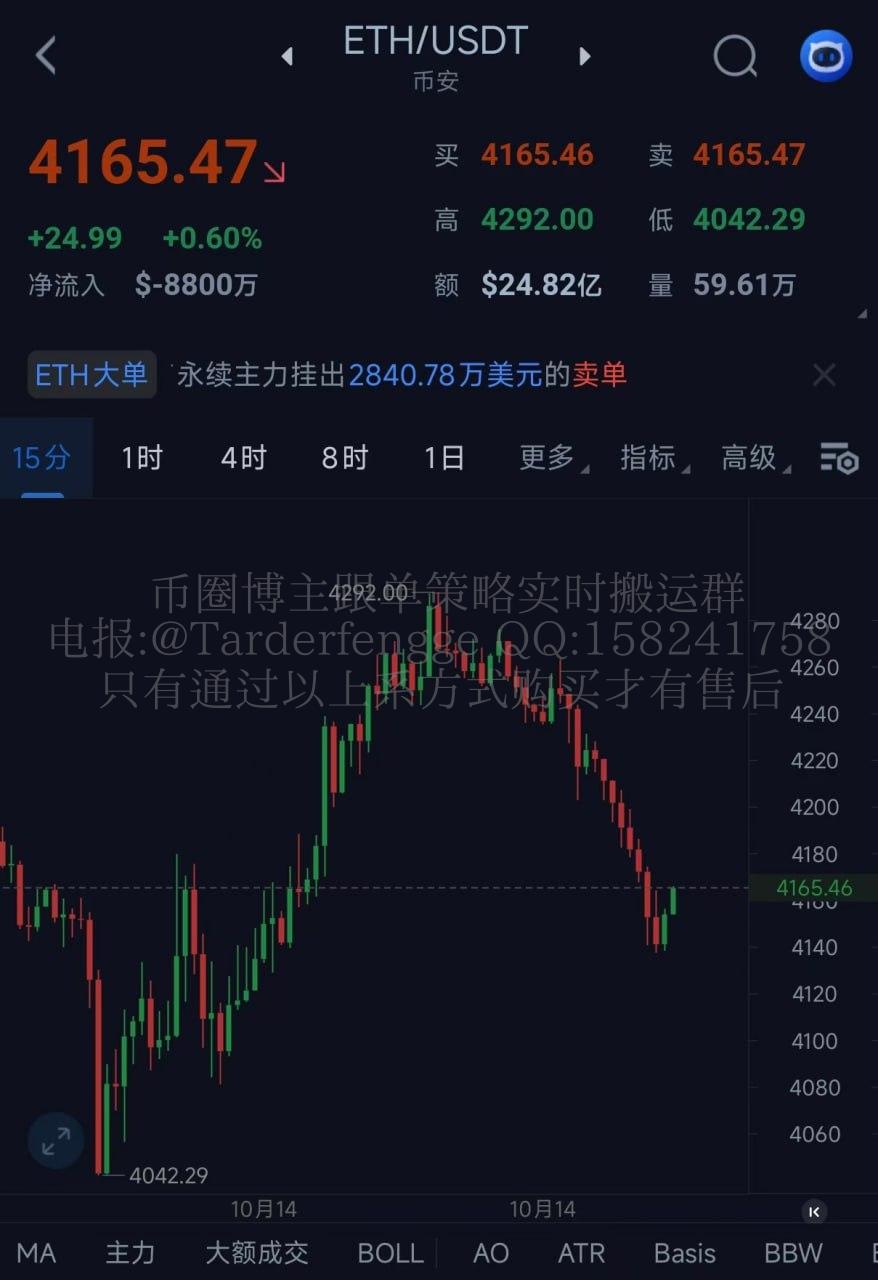Screen dimensions: 878x1280
Task: Switch chart to 8时 interval
Action: click(x=345, y=458)
